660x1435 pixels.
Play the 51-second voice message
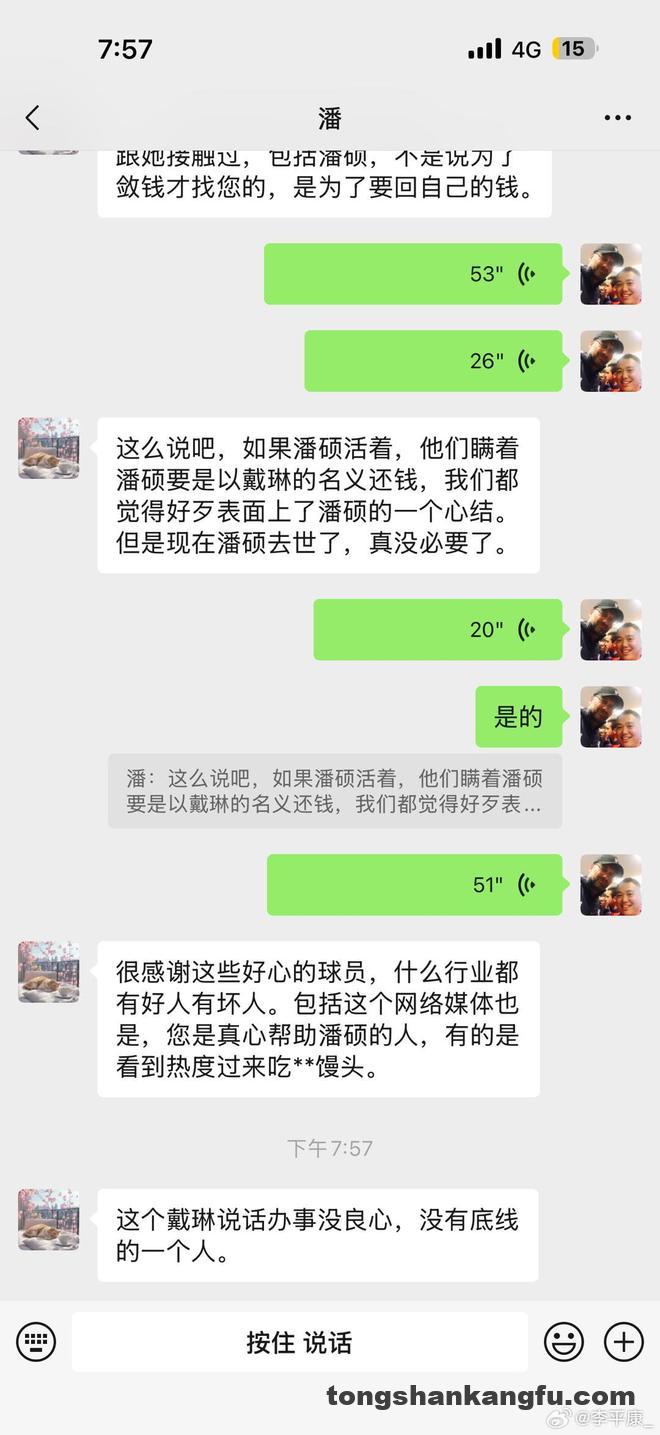(x=415, y=885)
